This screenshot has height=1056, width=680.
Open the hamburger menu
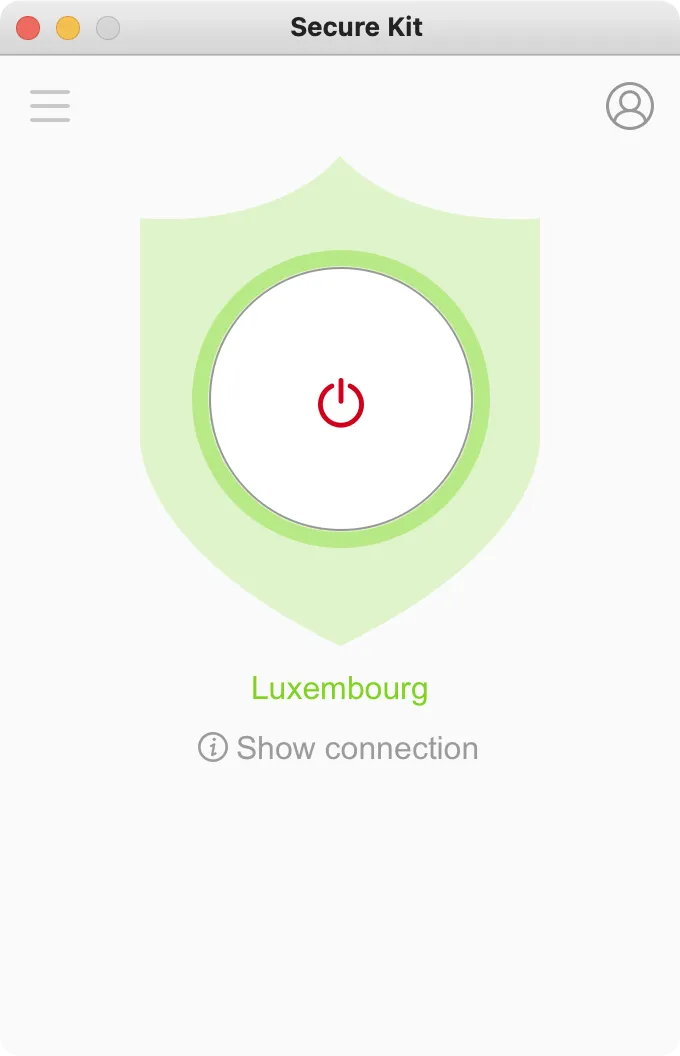pos(50,106)
